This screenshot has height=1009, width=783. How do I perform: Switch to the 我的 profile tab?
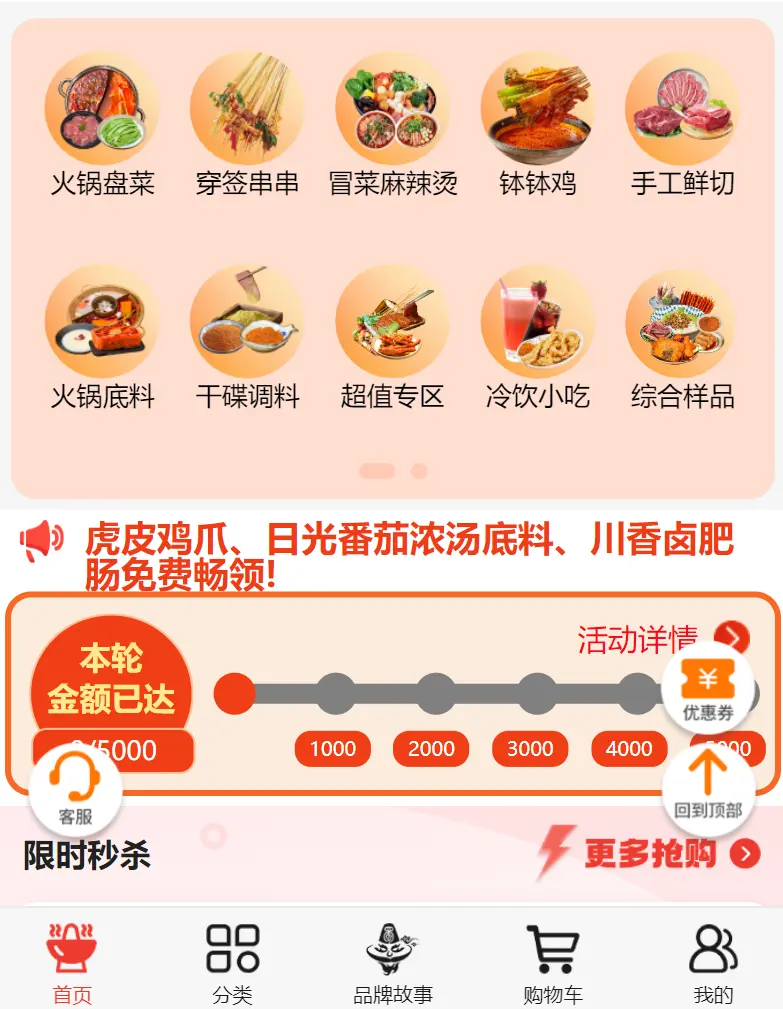[713, 963]
